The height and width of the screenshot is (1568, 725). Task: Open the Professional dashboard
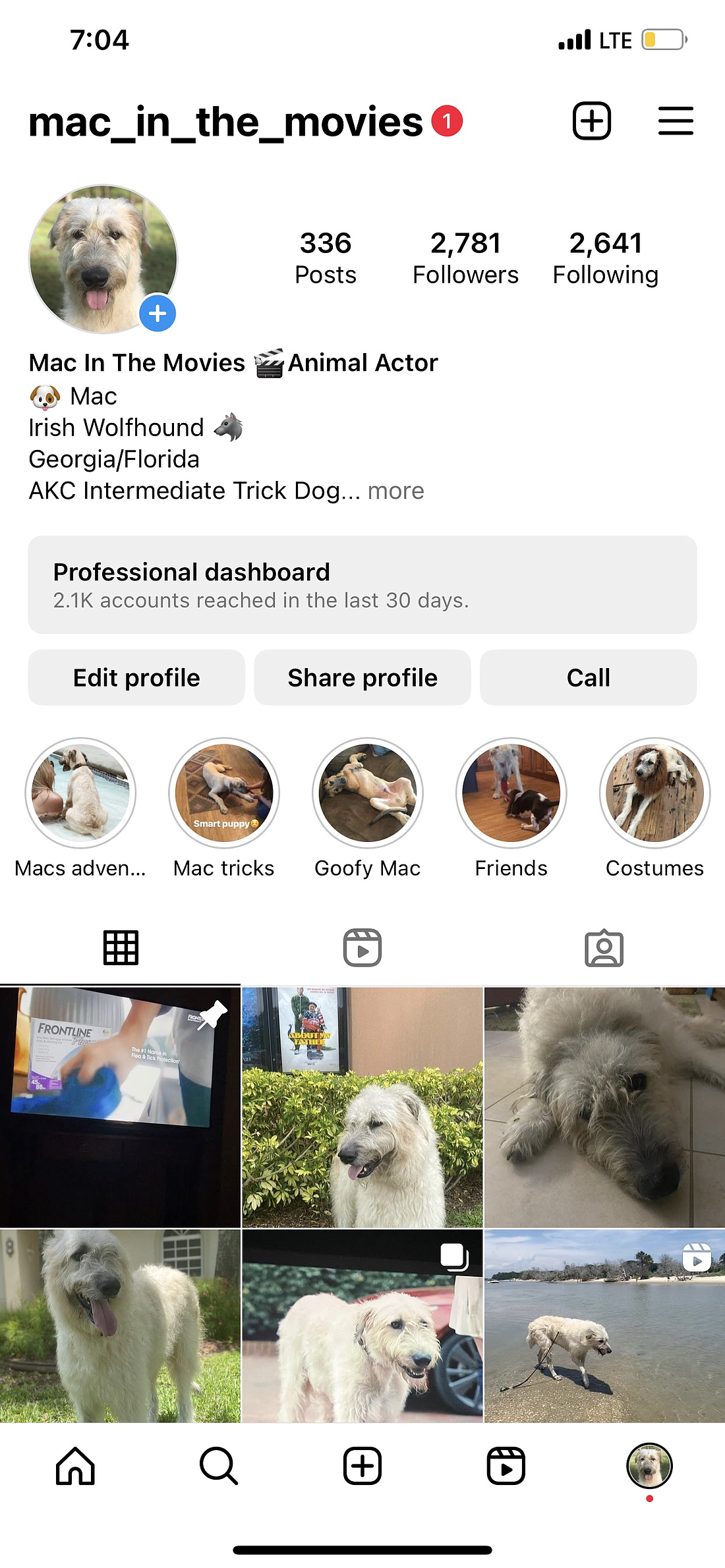(x=362, y=585)
